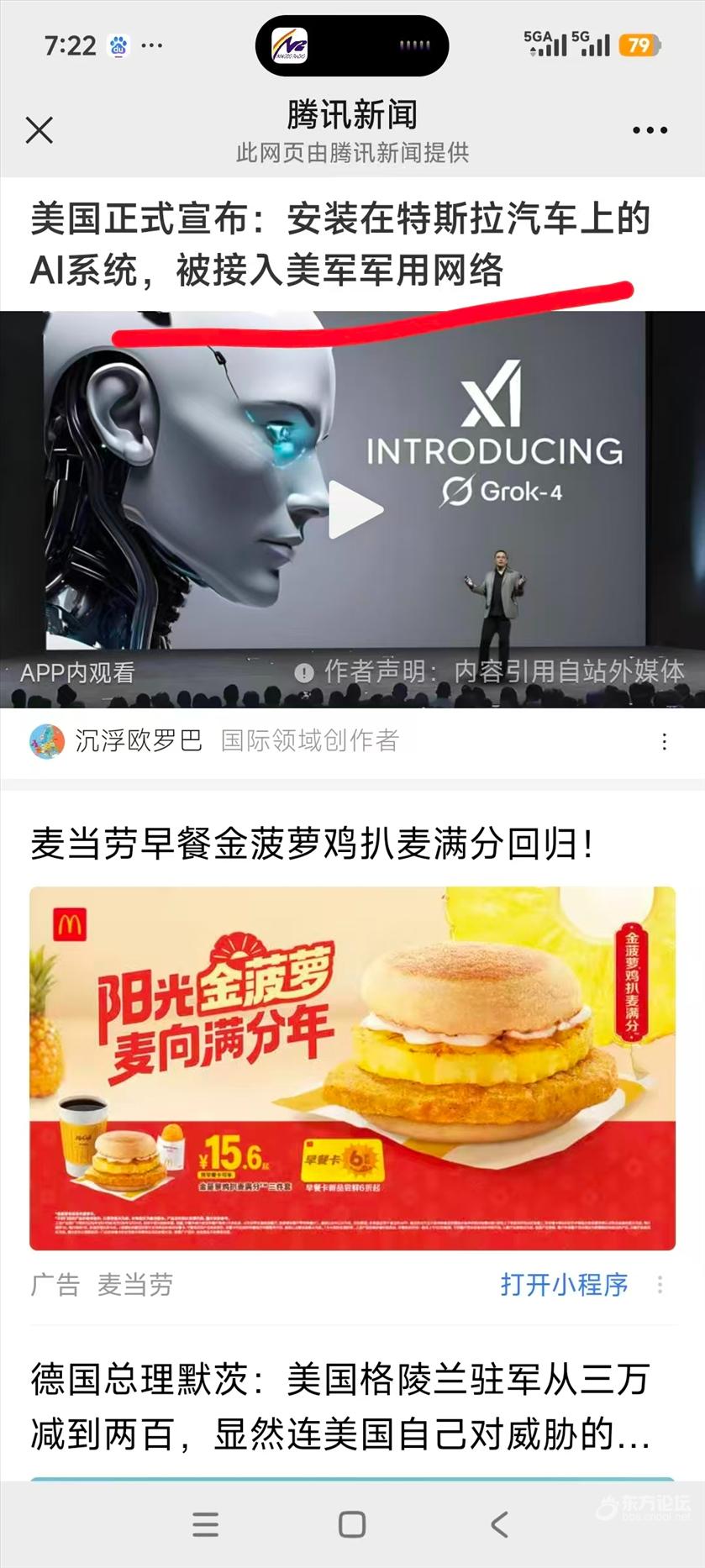Open ad options next to 打开小程序

pyautogui.click(x=660, y=1284)
